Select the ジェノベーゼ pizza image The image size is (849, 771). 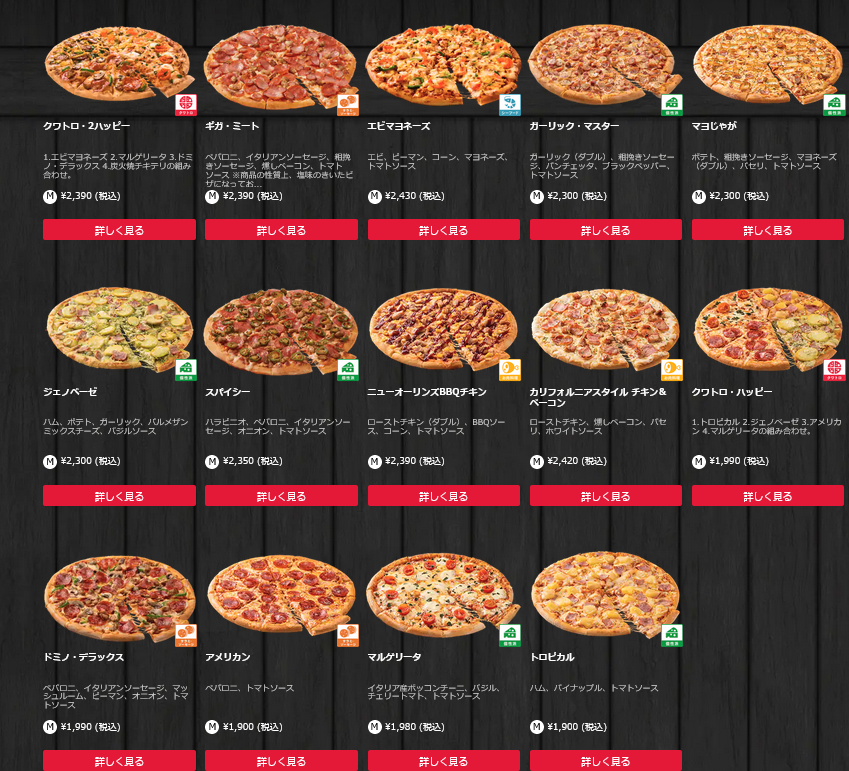tap(118, 330)
